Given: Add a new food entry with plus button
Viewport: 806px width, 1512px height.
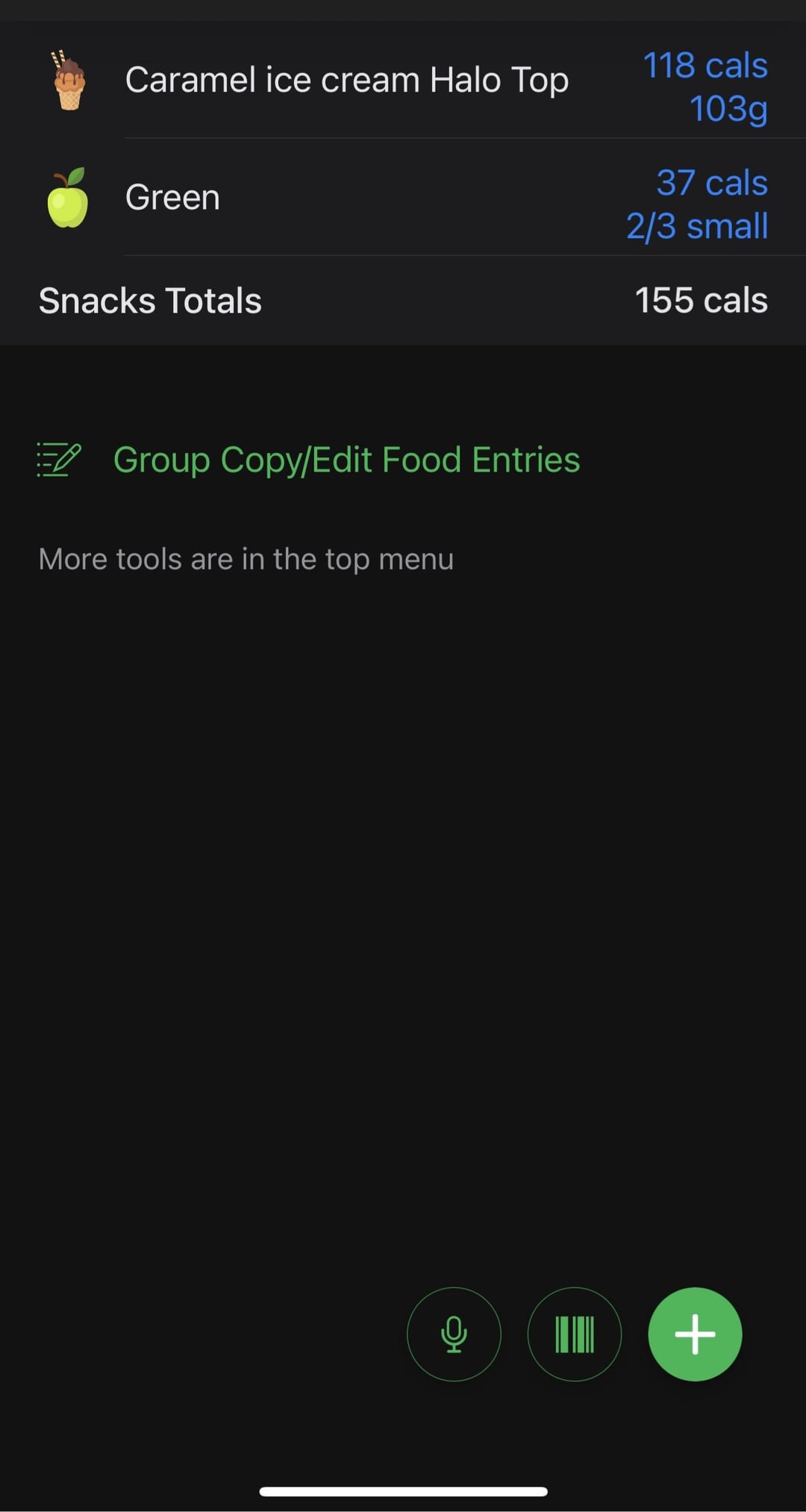Looking at the screenshot, I should (x=695, y=1334).
